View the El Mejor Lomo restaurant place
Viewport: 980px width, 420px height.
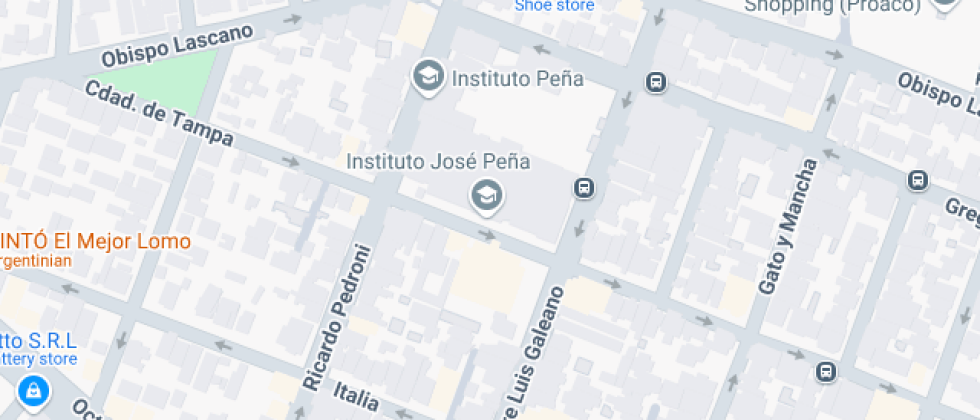(x=95, y=241)
